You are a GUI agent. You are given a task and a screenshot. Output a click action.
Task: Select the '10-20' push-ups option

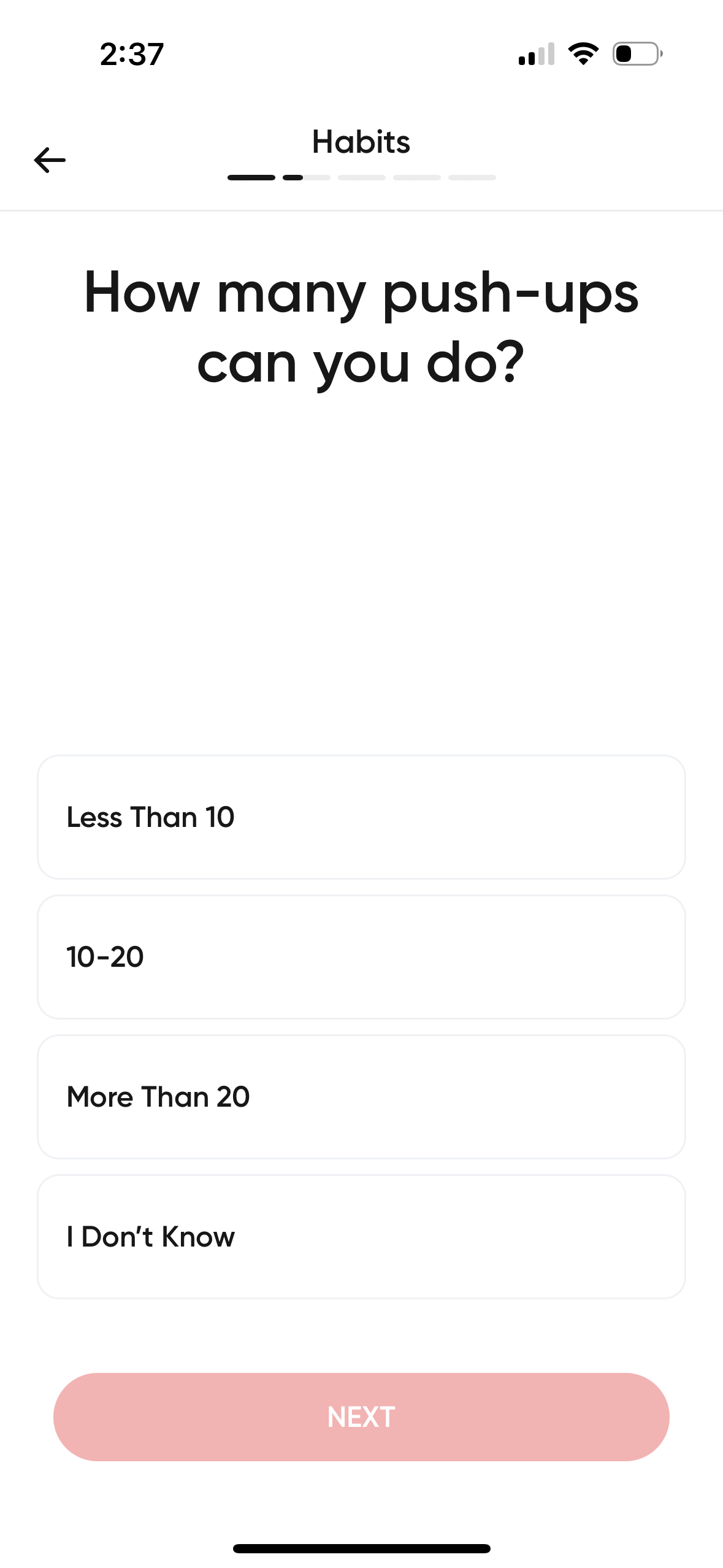361,956
